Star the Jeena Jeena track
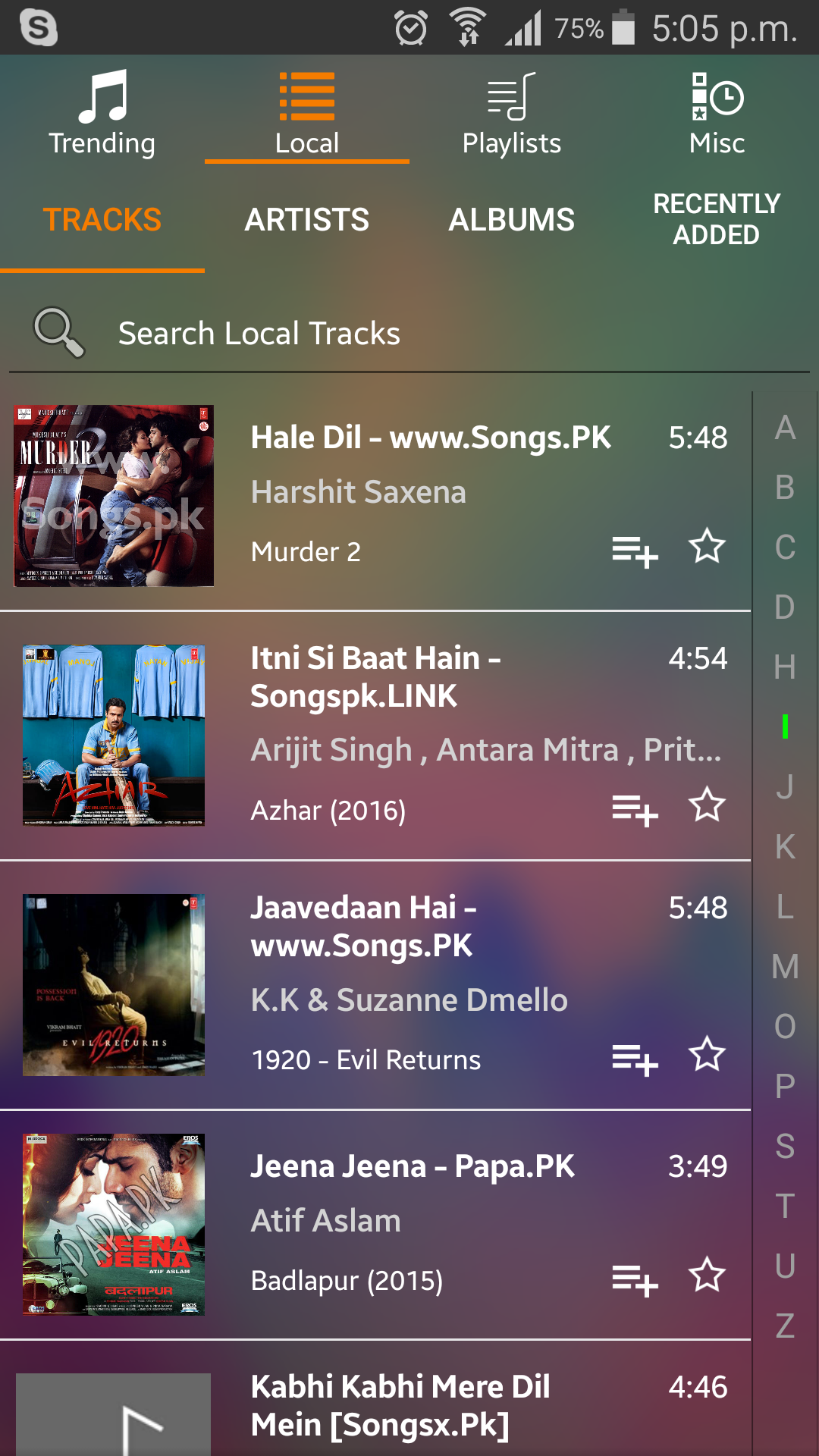Screen dimensions: 819x1456 tap(707, 1276)
